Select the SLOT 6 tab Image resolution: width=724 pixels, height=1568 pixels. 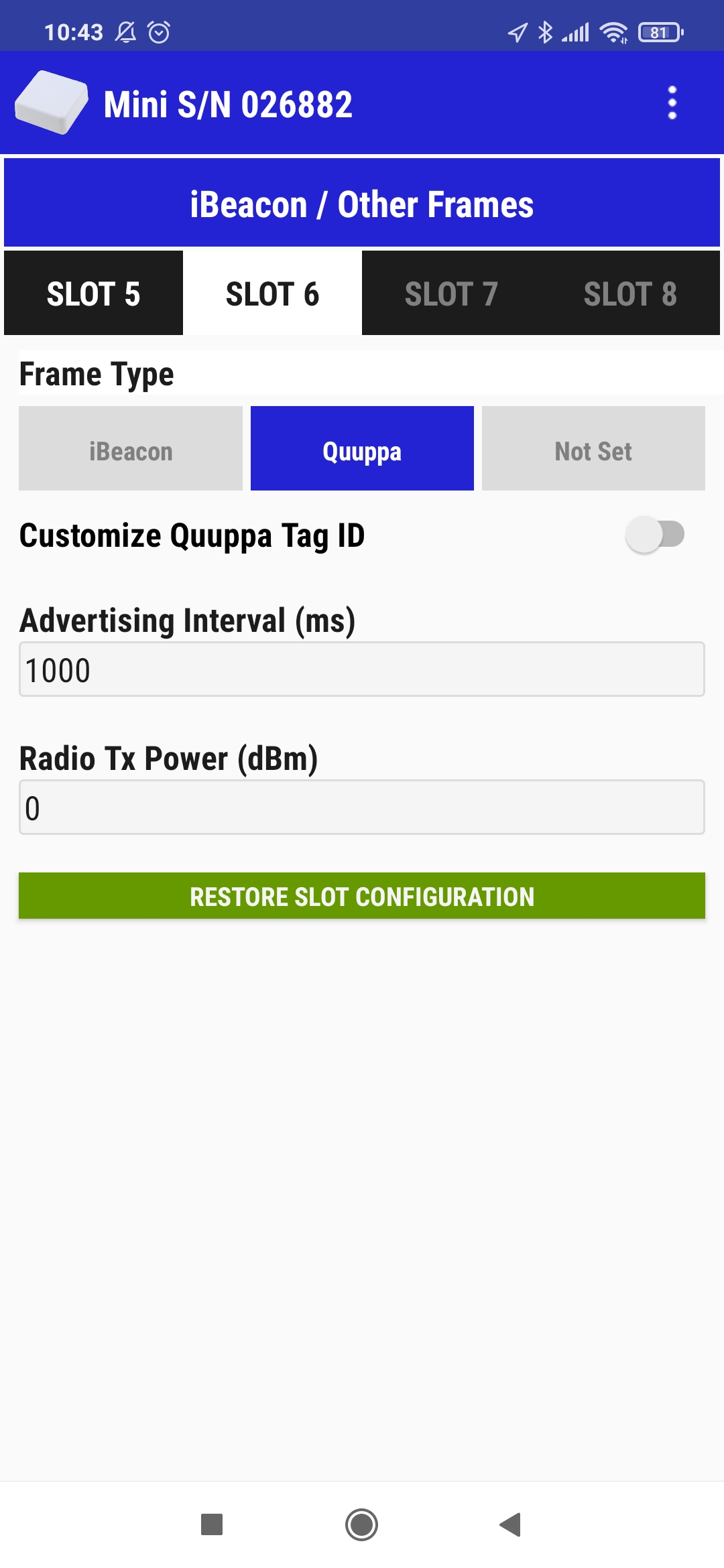(272, 293)
